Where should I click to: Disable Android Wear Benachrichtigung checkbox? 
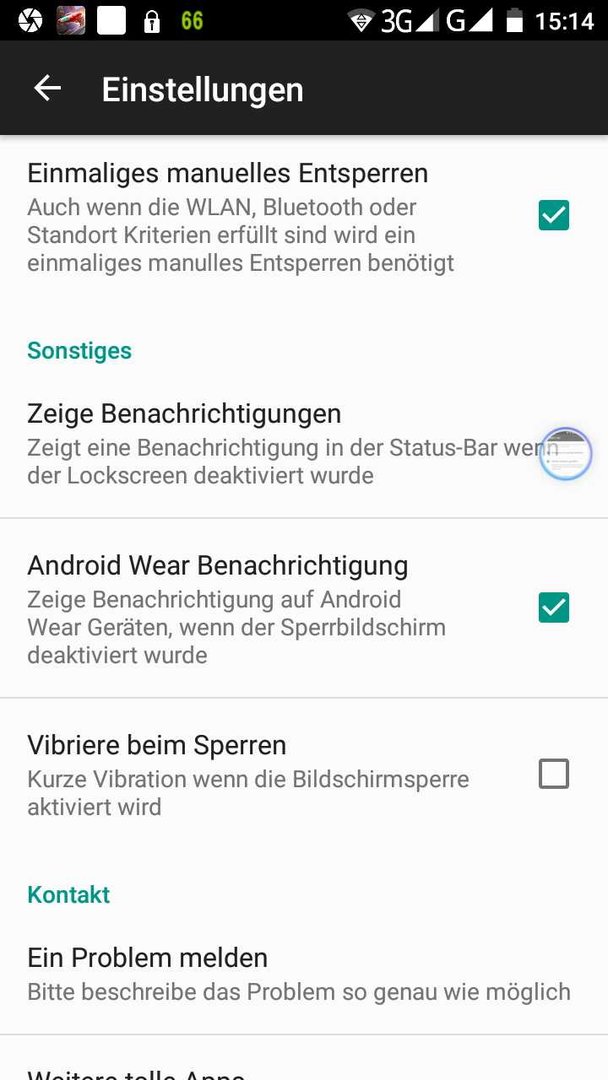pos(554,608)
